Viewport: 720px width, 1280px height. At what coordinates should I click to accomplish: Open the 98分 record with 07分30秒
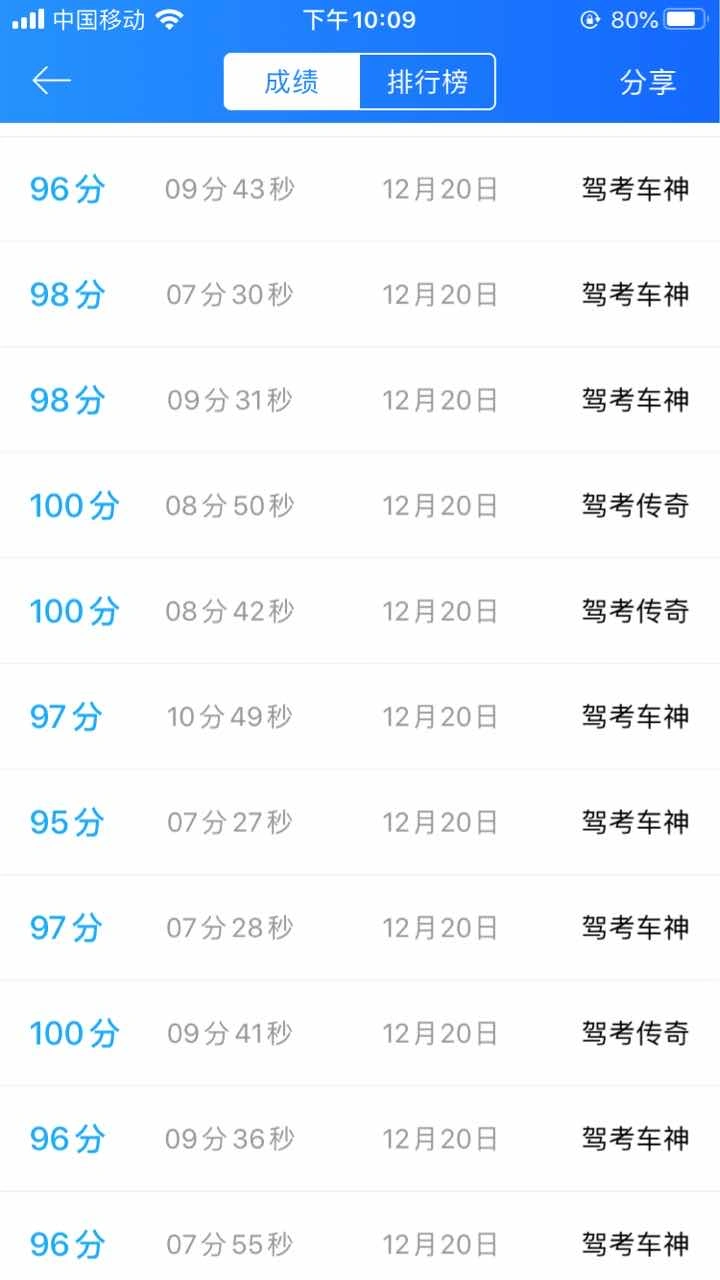[x=360, y=295]
